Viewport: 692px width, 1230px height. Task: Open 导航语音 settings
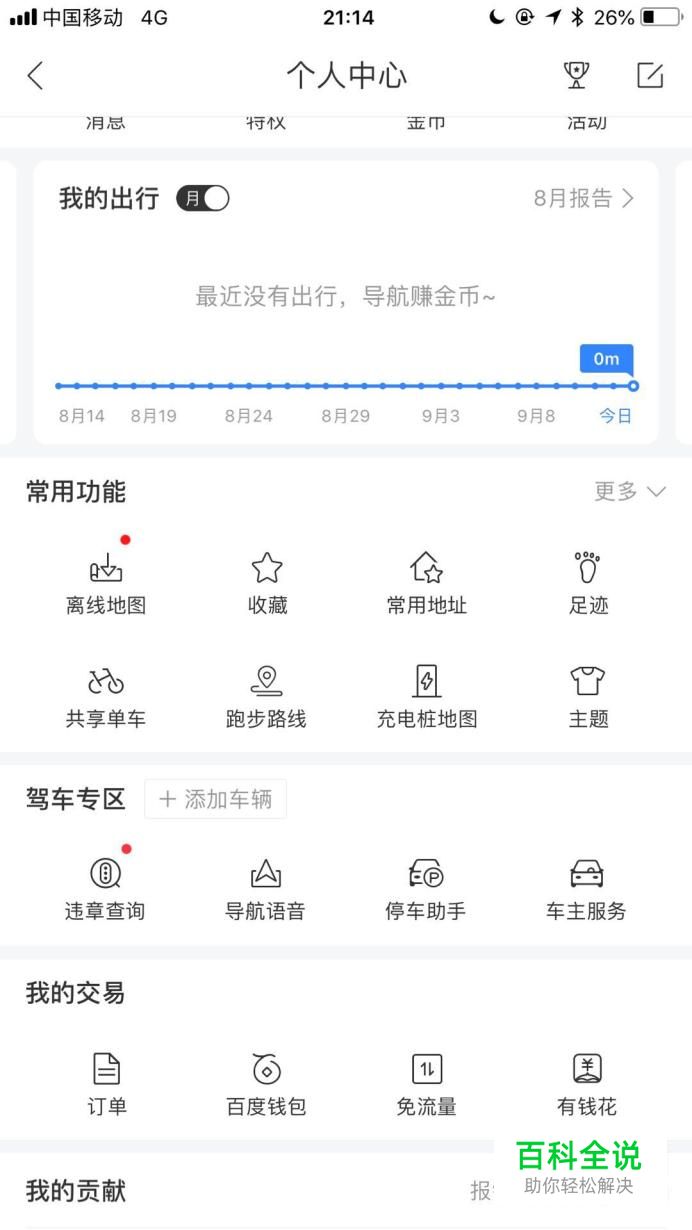[265, 889]
